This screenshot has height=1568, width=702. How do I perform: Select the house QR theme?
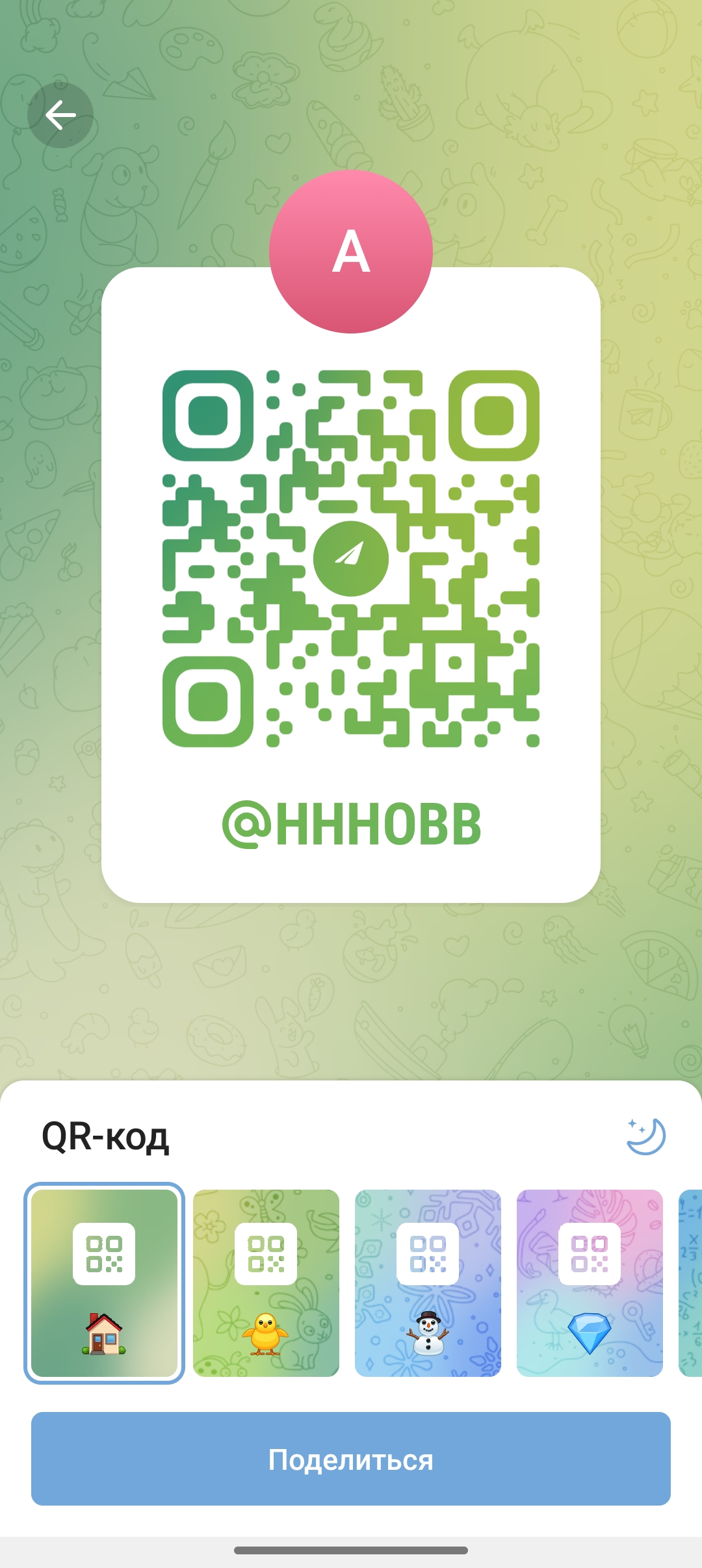[x=105, y=1283]
